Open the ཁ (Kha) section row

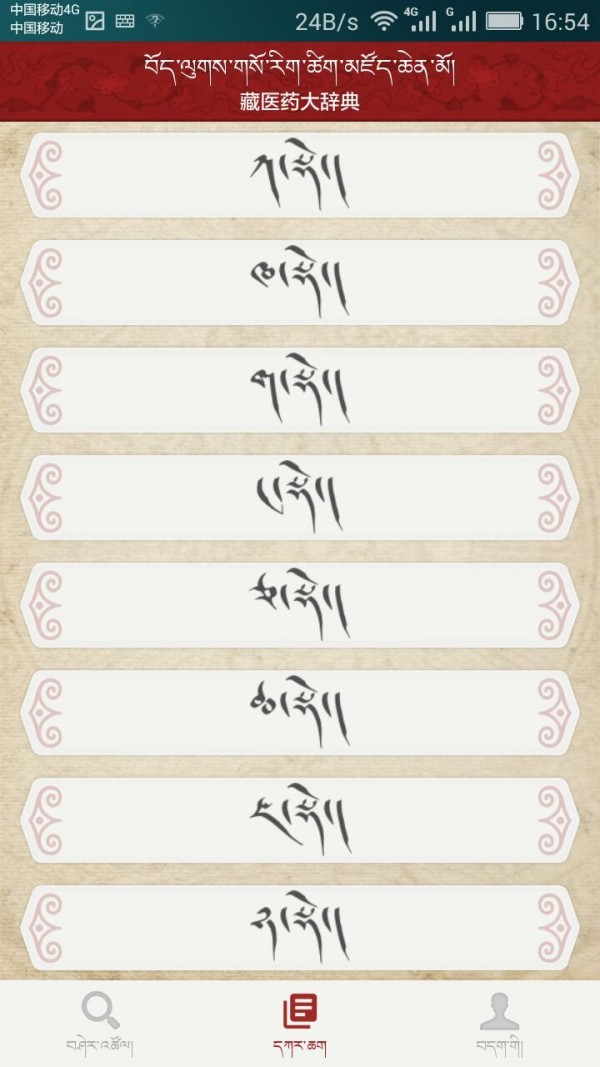click(x=300, y=283)
